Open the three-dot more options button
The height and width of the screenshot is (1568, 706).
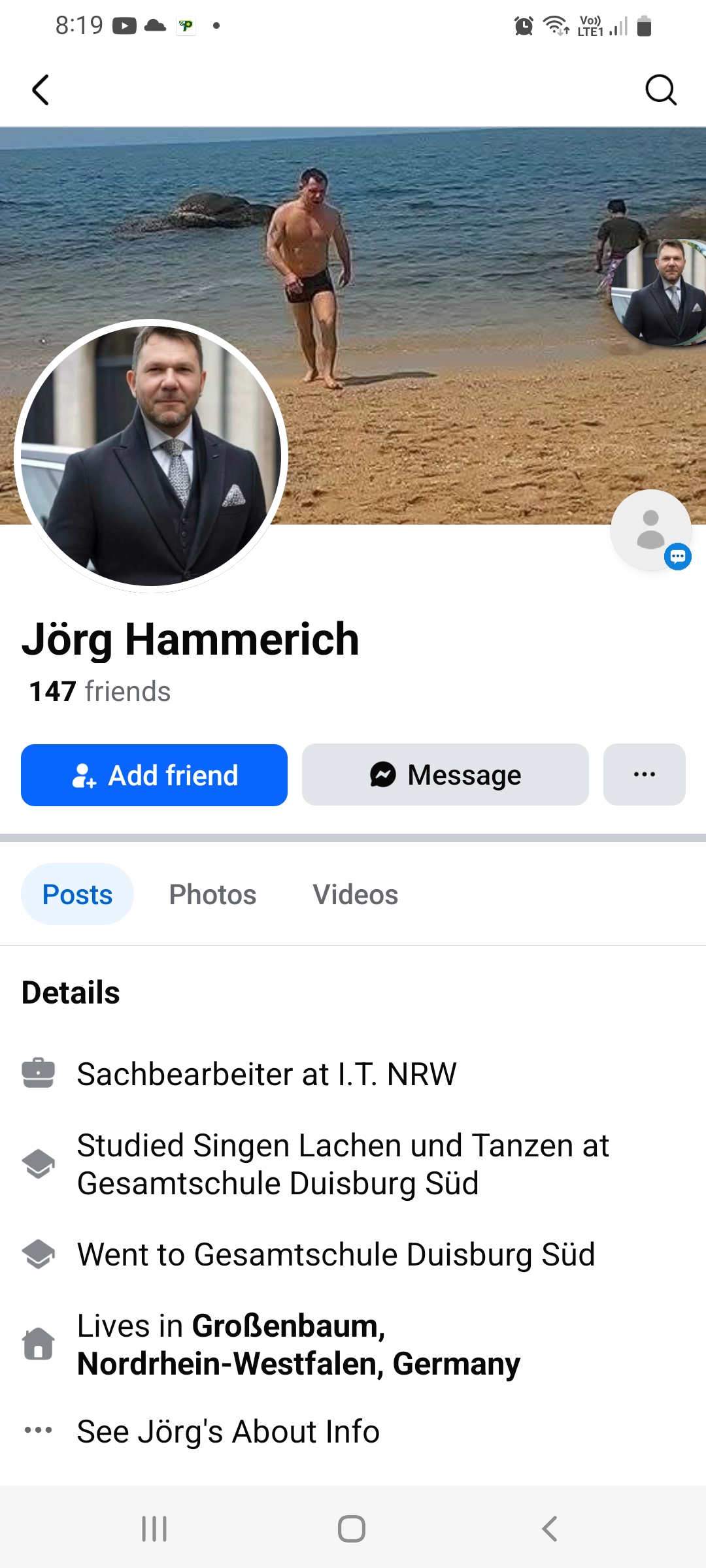(644, 776)
